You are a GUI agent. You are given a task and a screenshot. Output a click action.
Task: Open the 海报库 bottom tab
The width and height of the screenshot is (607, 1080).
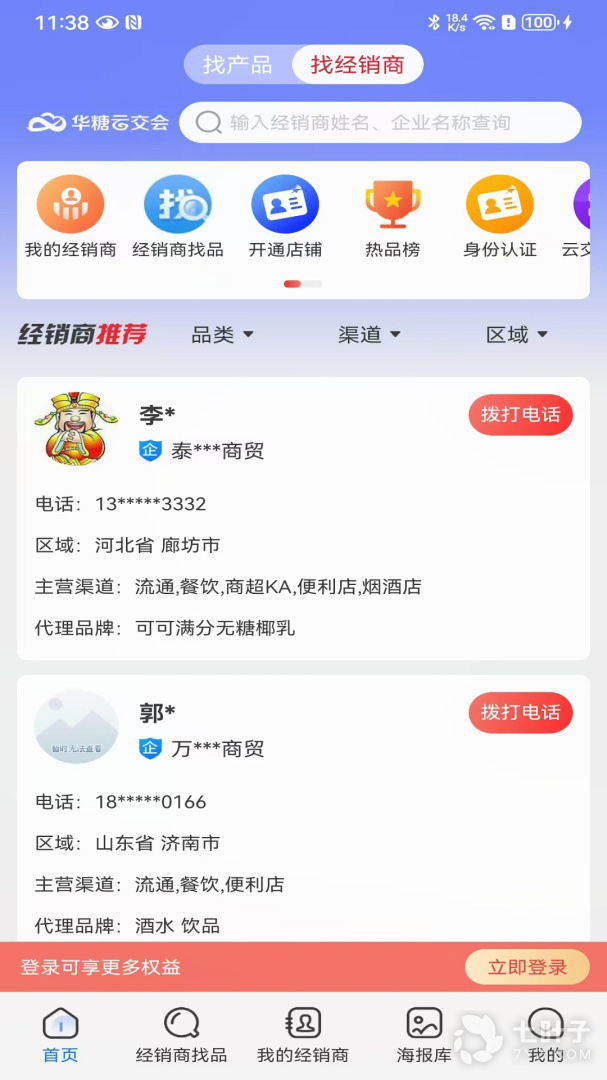click(x=424, y=1035)
